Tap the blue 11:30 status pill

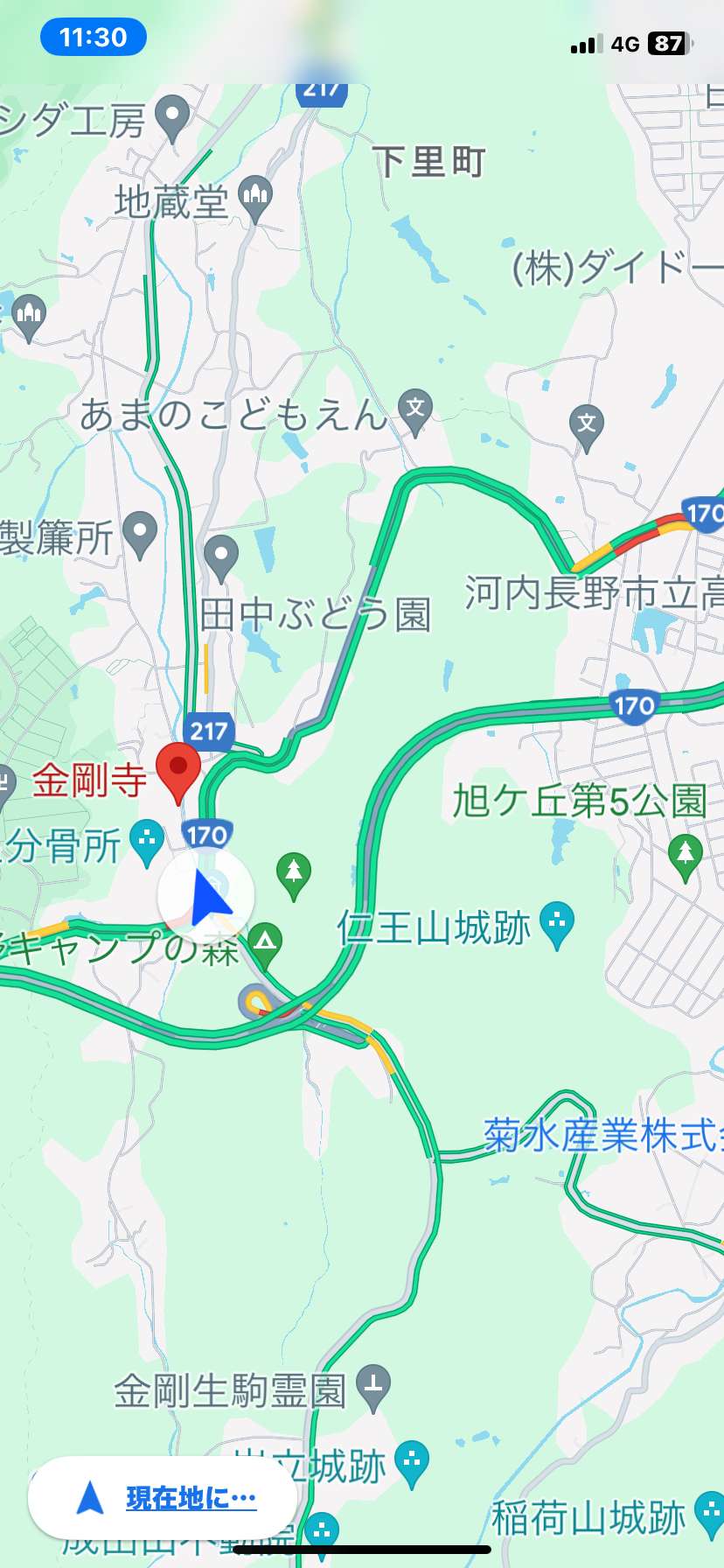(x=94, y=38)
